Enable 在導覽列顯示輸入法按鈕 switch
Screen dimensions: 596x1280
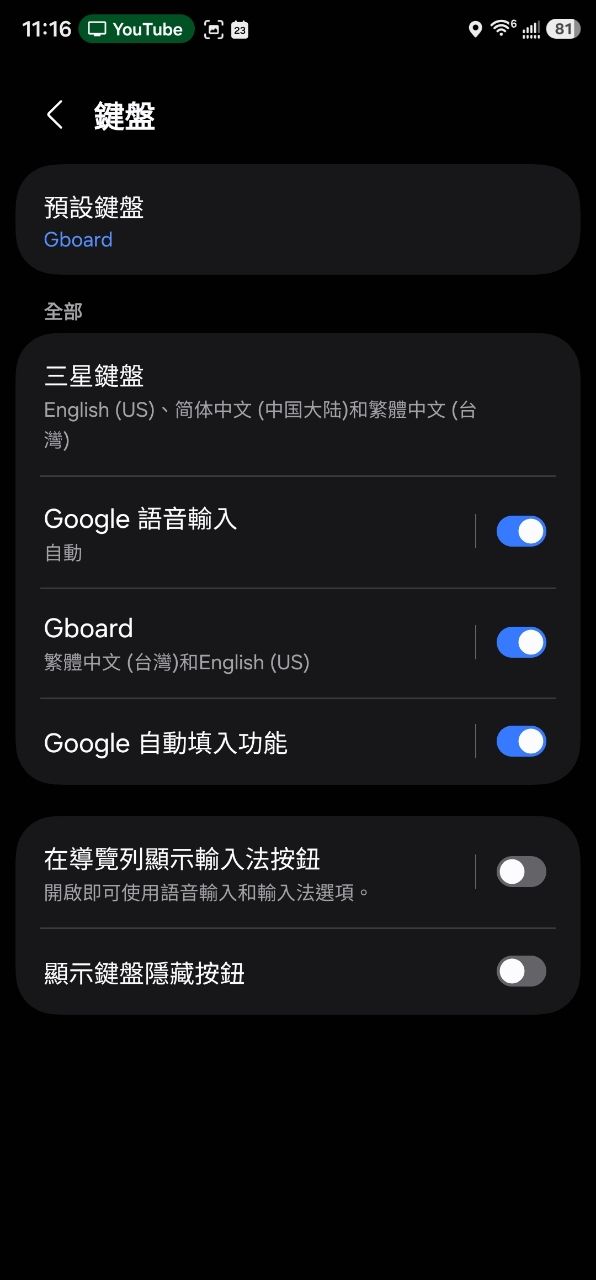pos(522,872)
